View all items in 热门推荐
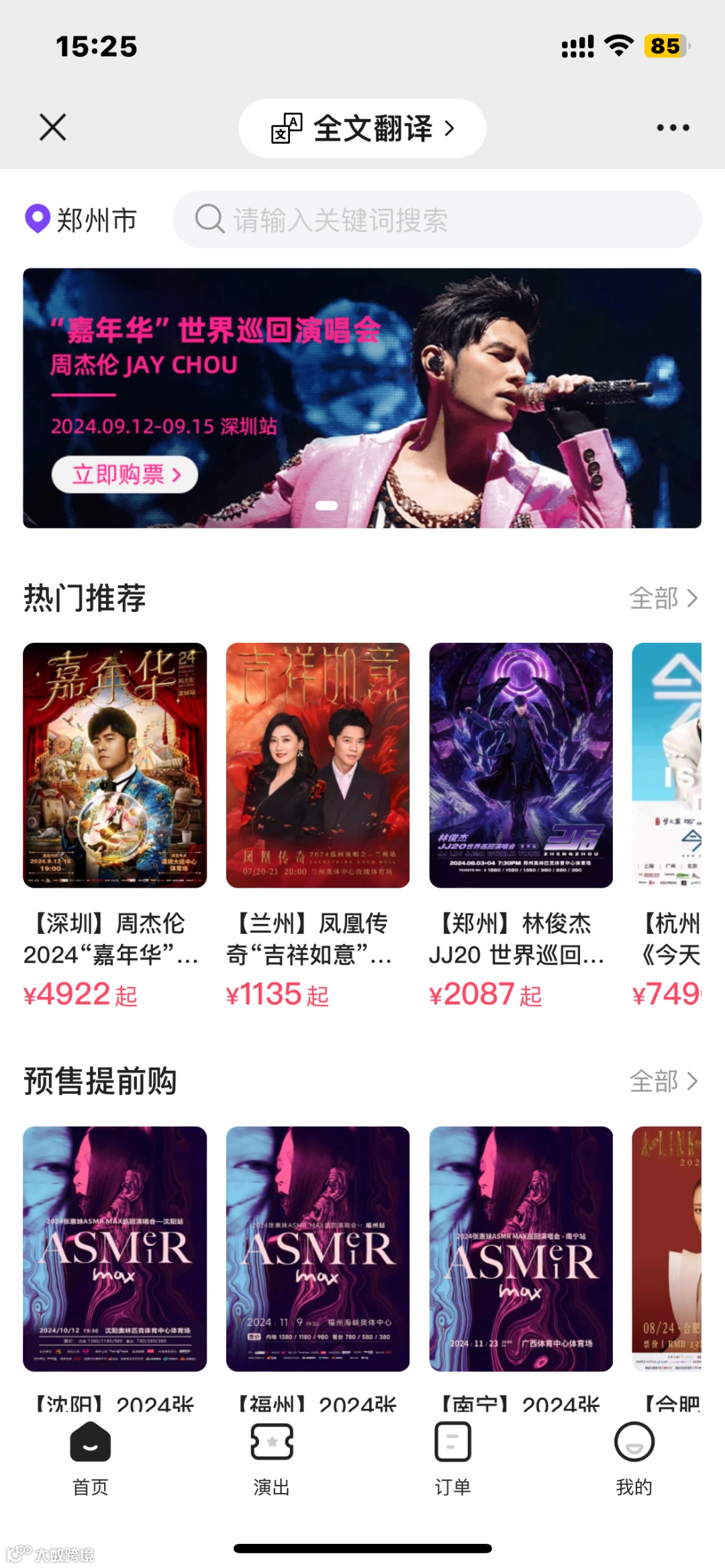Screen dimensions: 725x1568 663,598
